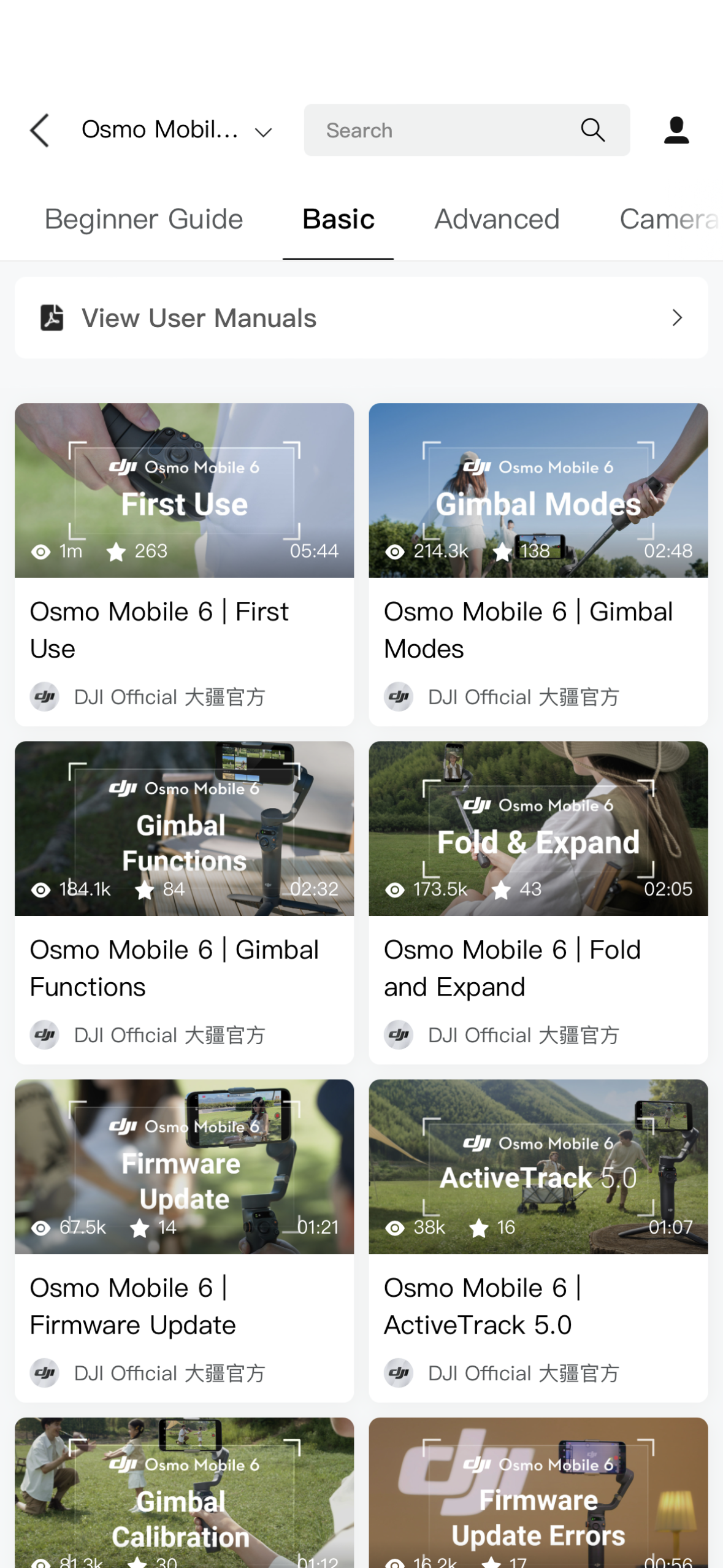
Task: Expand the Osmo Mobile product dropdown
Action: pos(177,130)
